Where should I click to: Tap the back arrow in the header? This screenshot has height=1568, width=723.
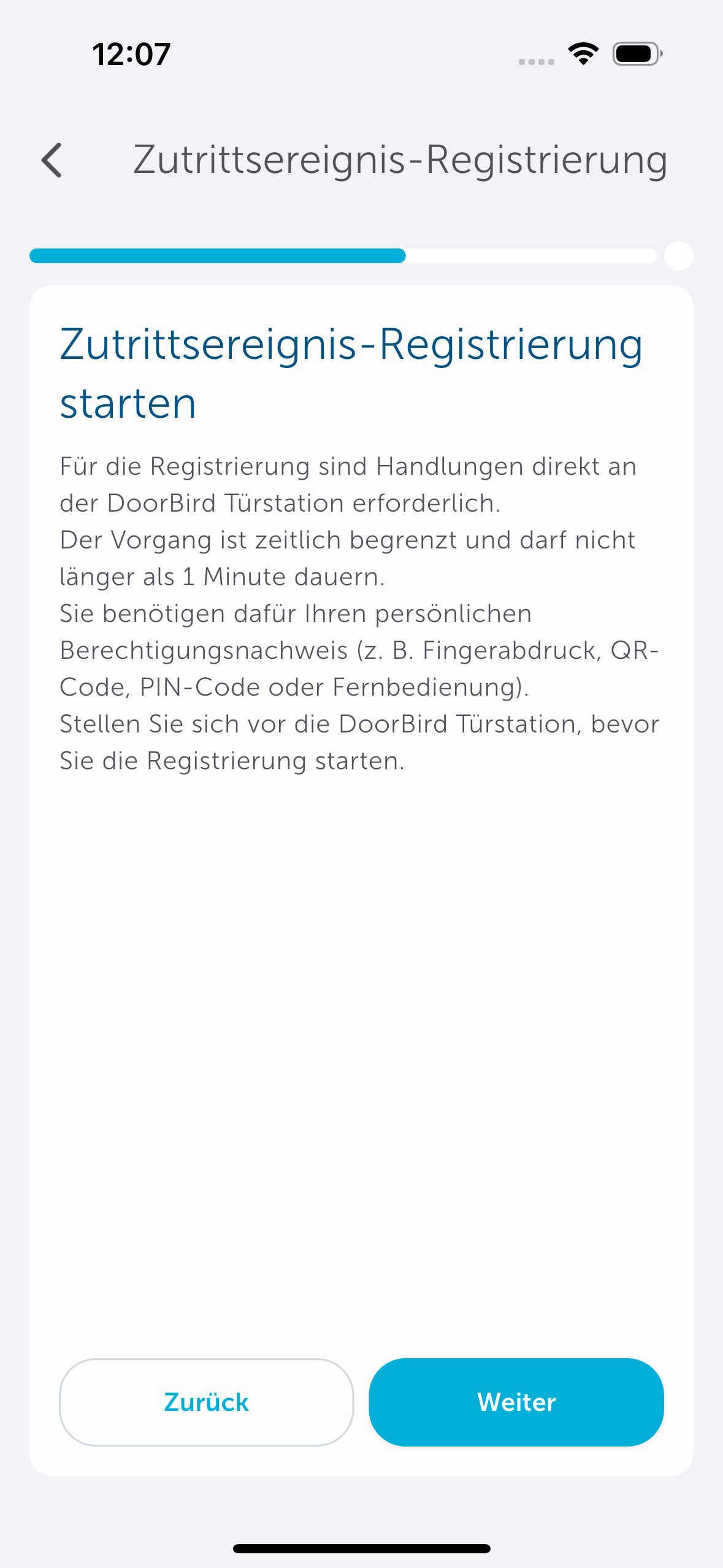(52, 160)
